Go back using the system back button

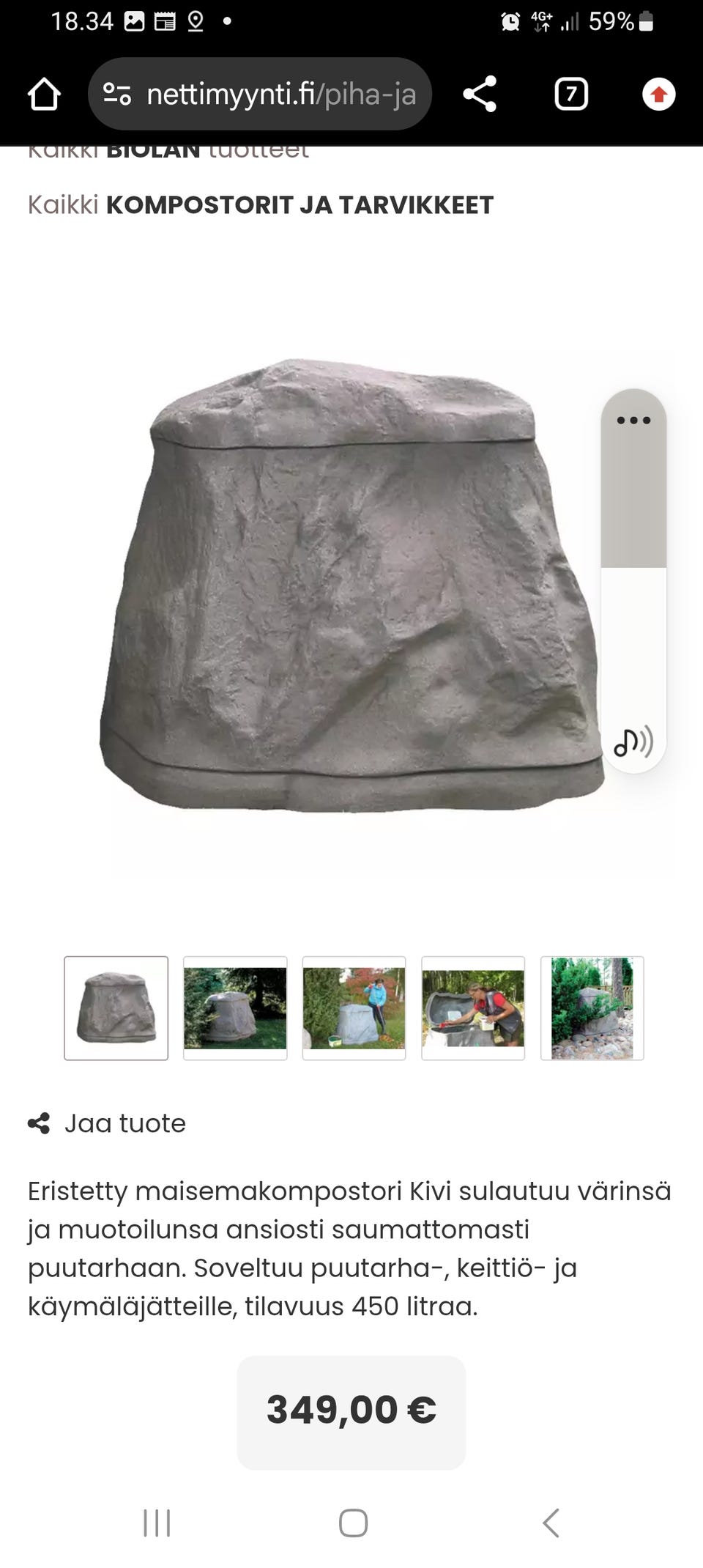[551, 1523]
